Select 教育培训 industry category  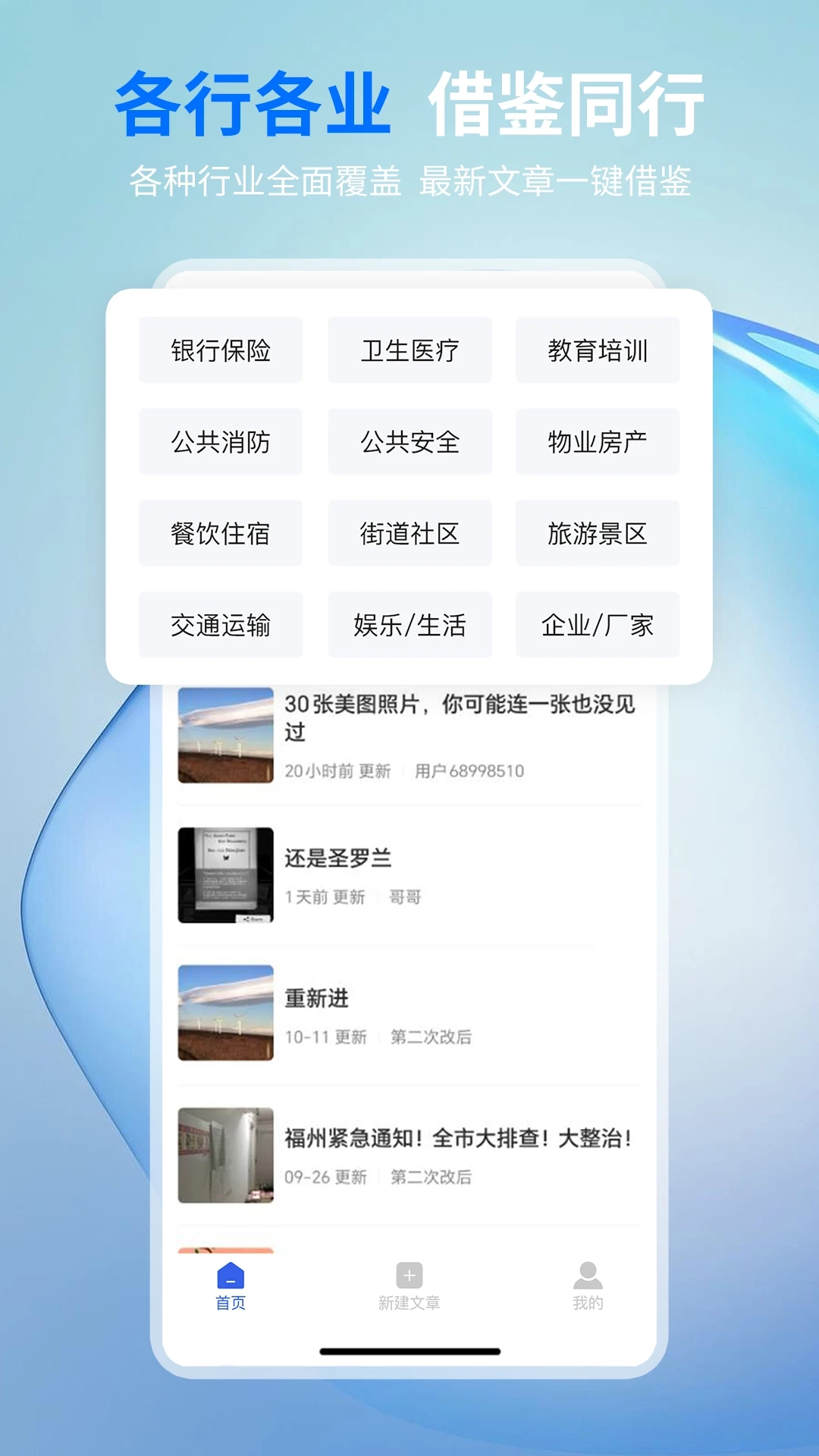coord(597,349)
